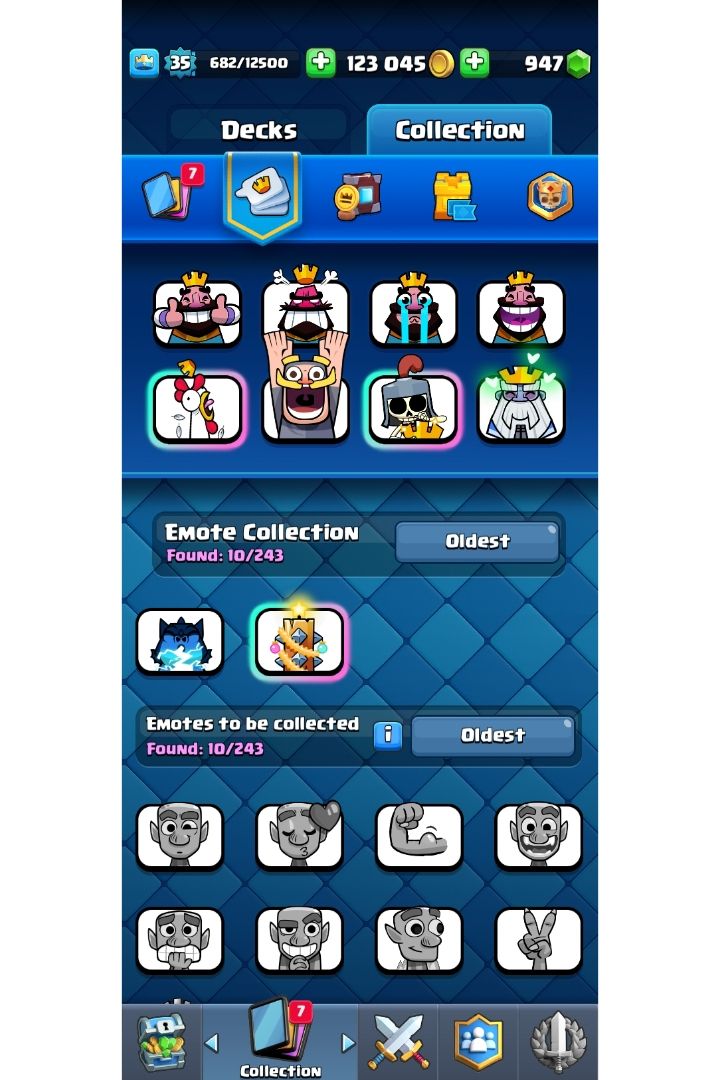Go to the Battle tab
The height and width of the screenshot is (1080, 720).
click(x=398, y=1042)
